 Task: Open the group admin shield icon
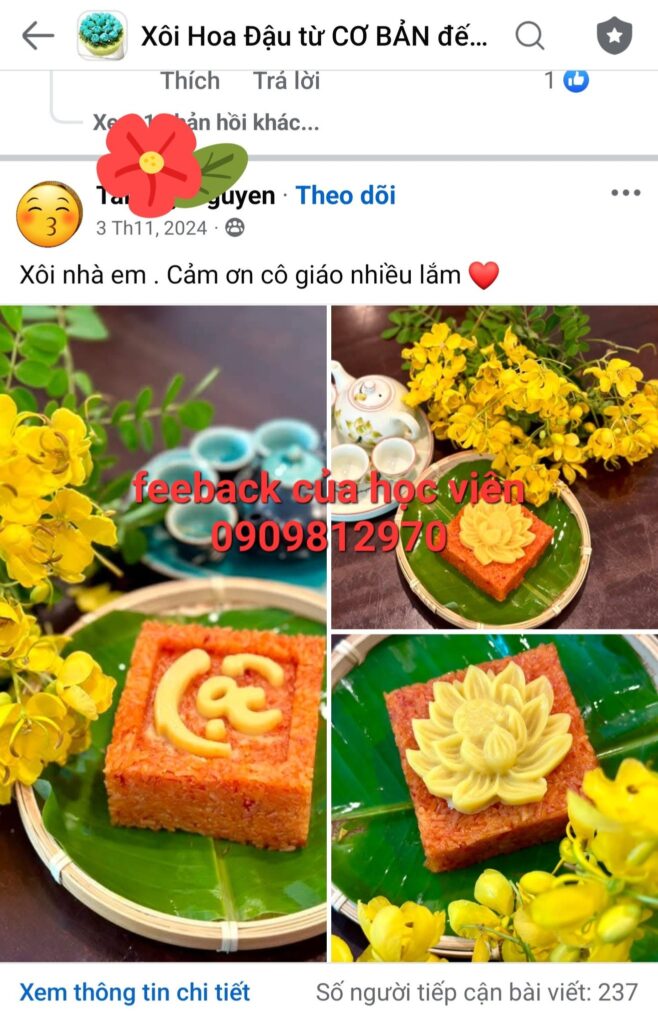point(614,36)
